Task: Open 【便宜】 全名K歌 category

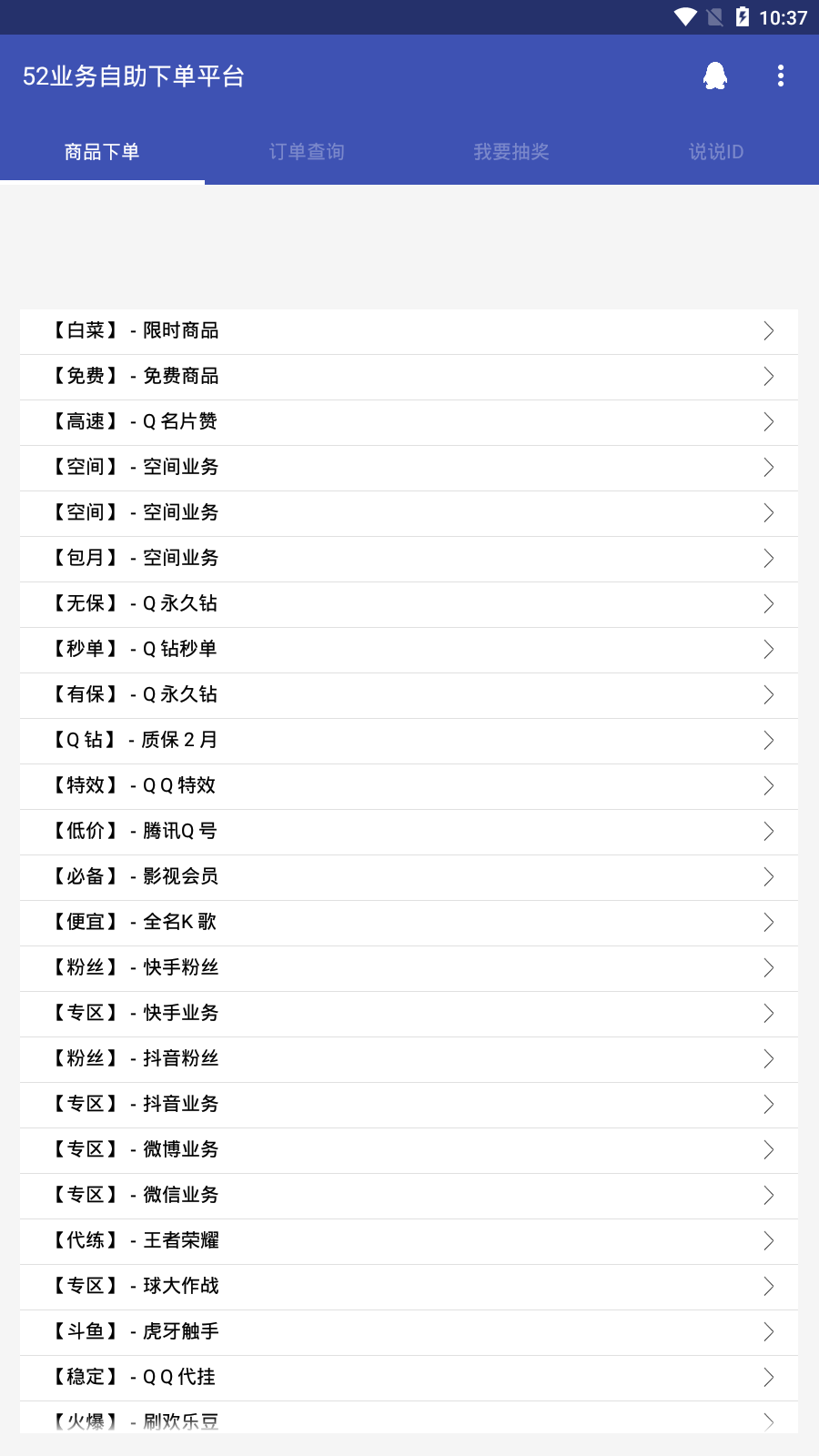Action: coord(409,923)
